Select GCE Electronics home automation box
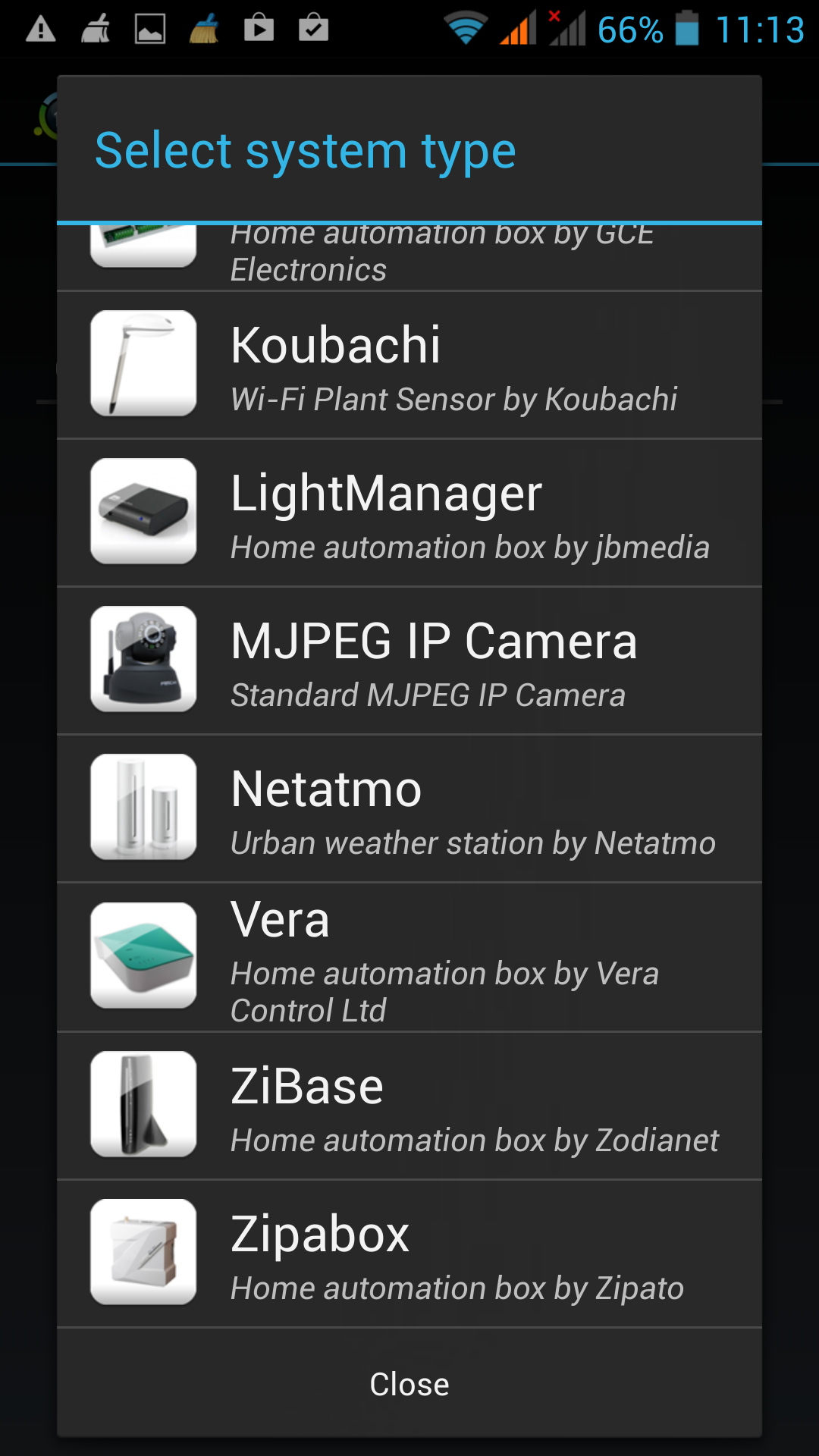 (x=409, y=256)
